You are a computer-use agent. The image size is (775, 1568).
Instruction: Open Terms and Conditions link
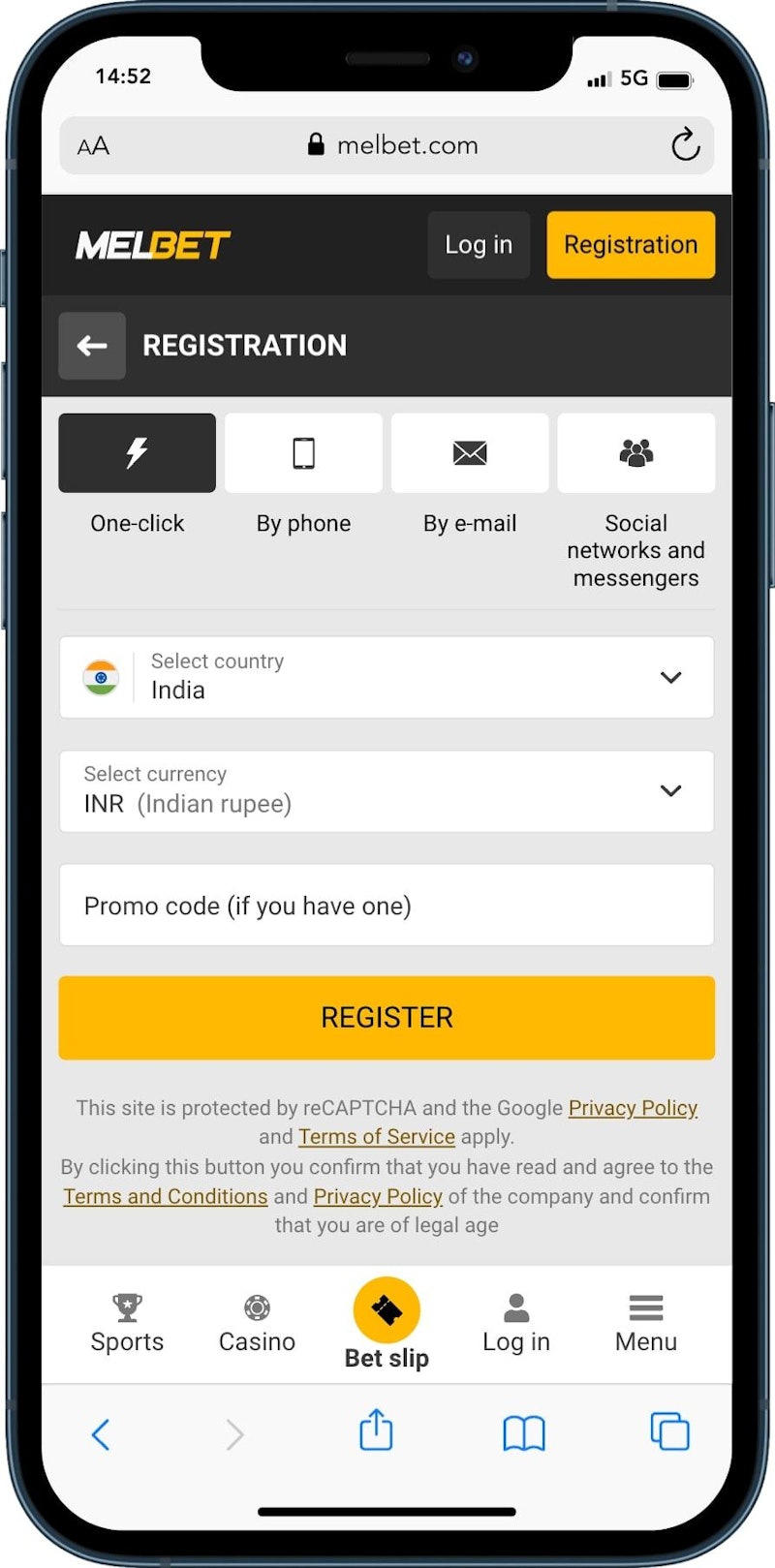(166, 1197)
